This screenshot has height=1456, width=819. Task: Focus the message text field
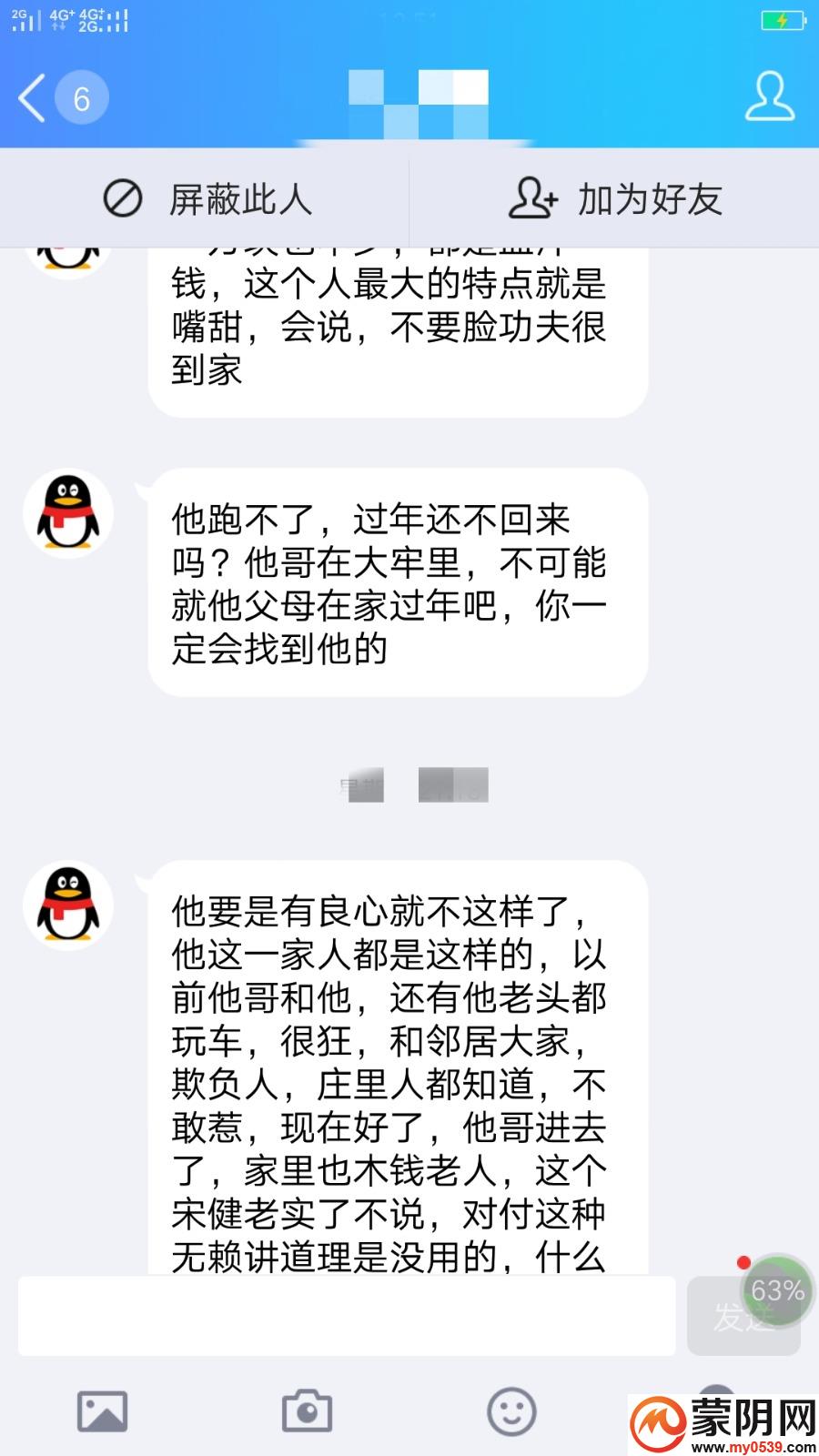point(346,1316)
